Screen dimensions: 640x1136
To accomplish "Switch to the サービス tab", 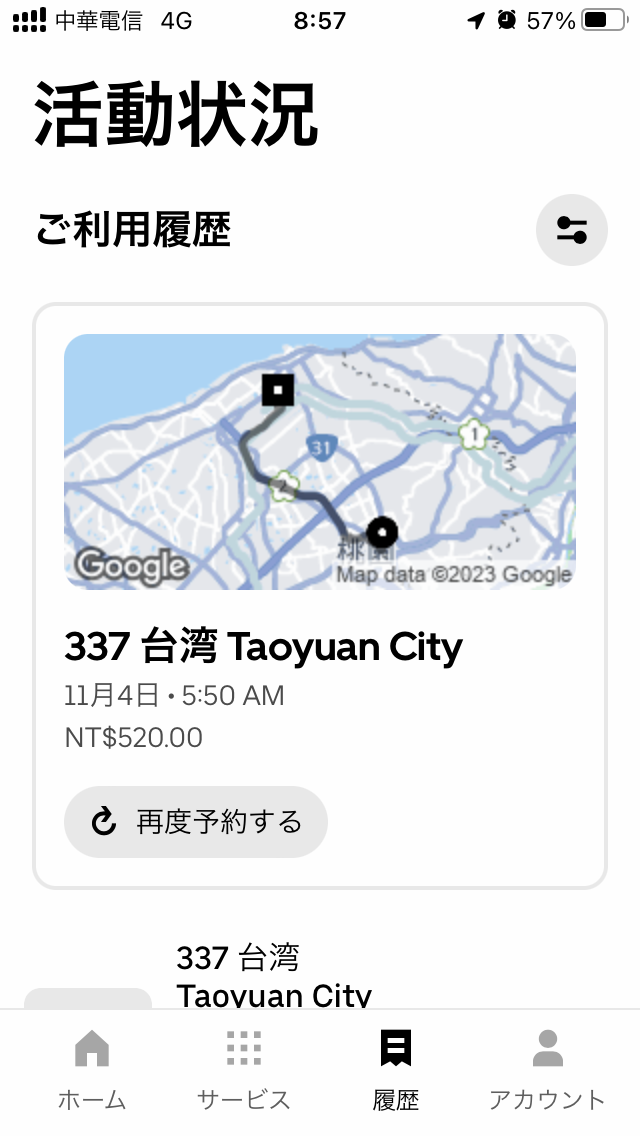I will [244, 1071].
